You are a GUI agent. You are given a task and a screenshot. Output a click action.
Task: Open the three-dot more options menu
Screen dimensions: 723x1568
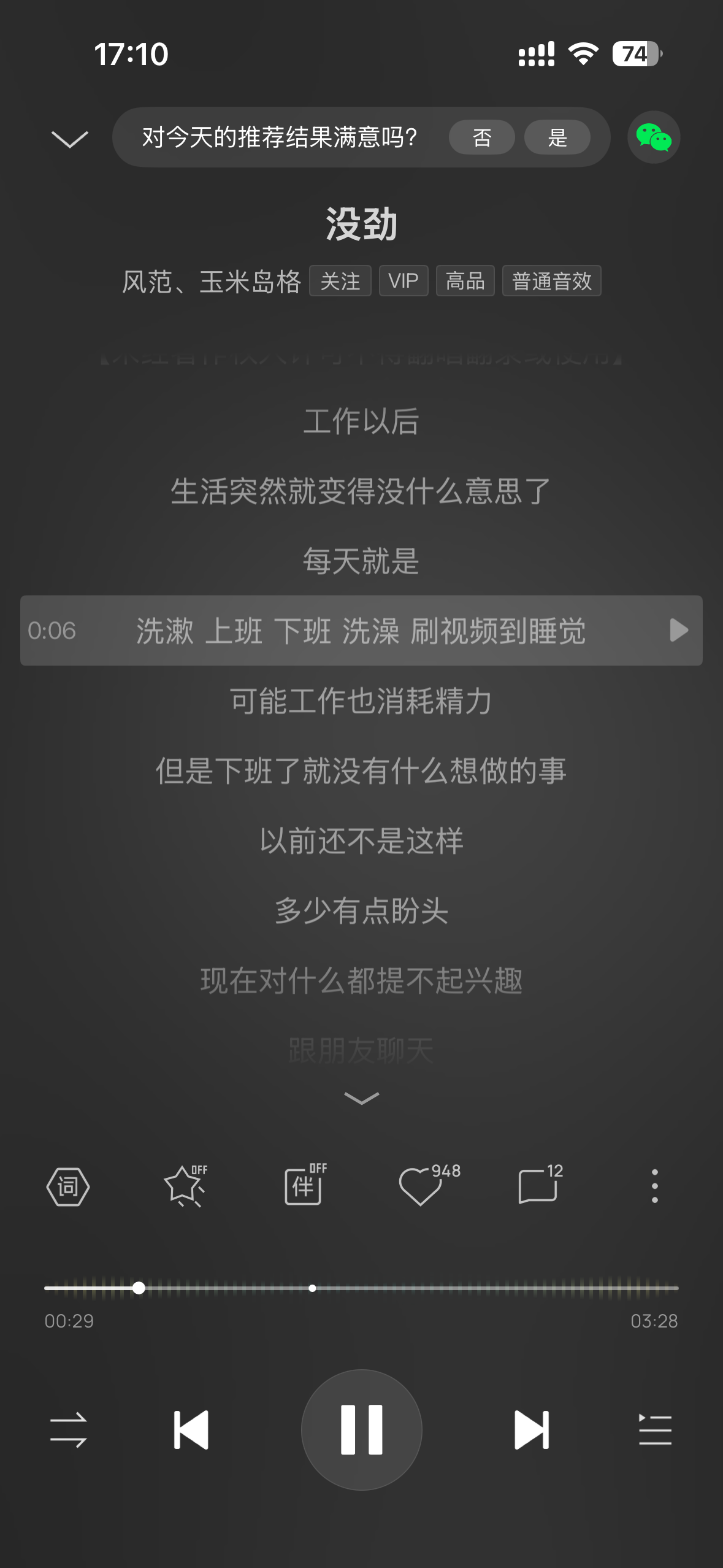tap(654, 1185)
